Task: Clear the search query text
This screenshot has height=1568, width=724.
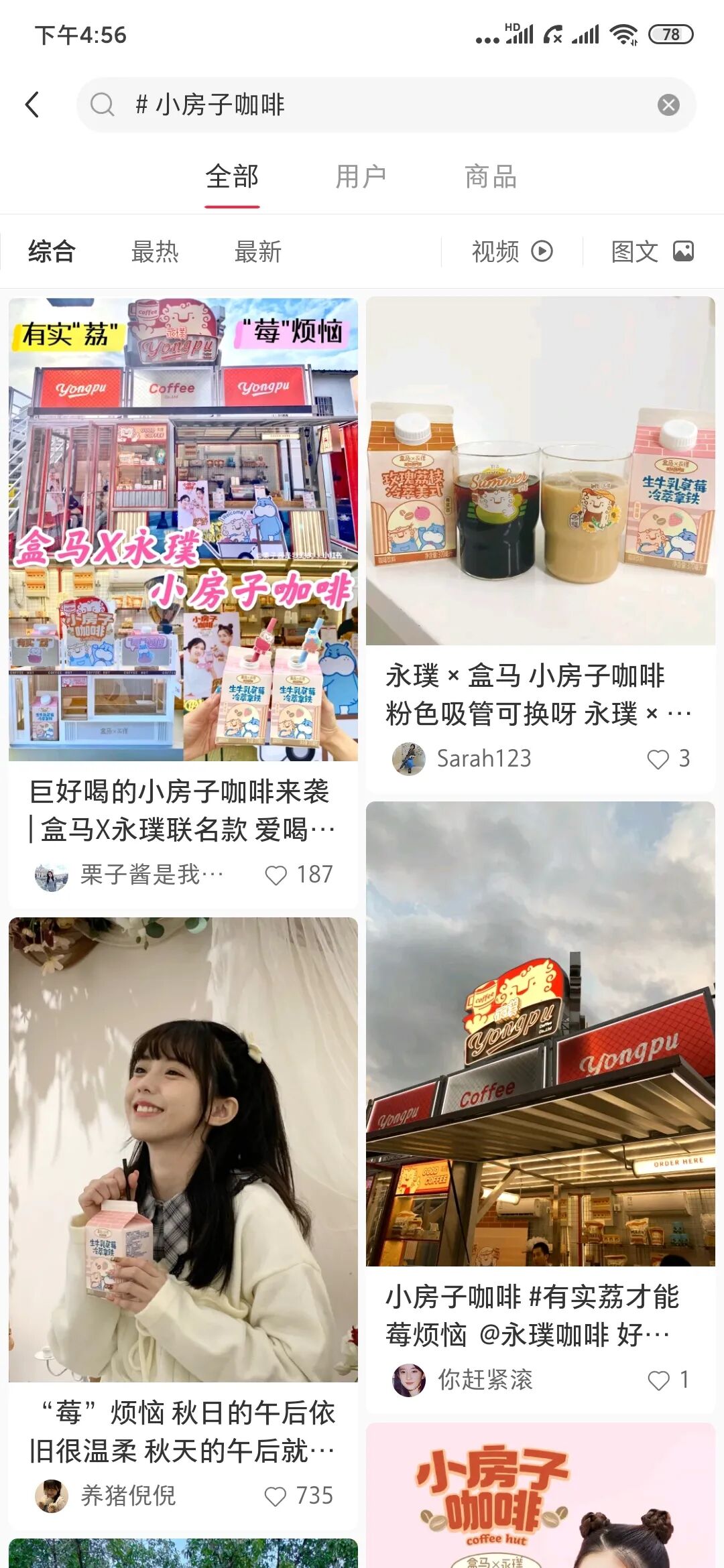Action: pos(668,105)
